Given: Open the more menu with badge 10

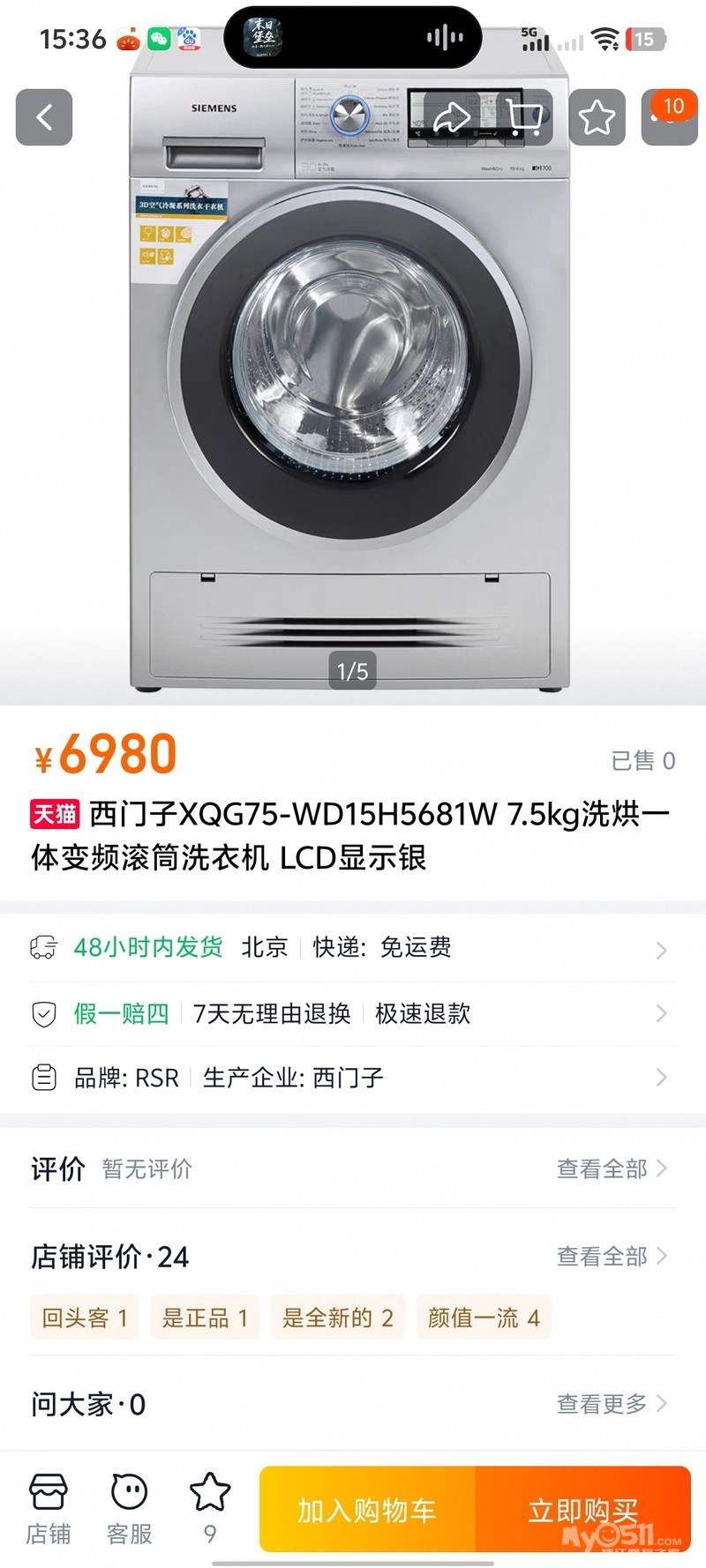Looking at the screenshot, I should tap(669, 117).
